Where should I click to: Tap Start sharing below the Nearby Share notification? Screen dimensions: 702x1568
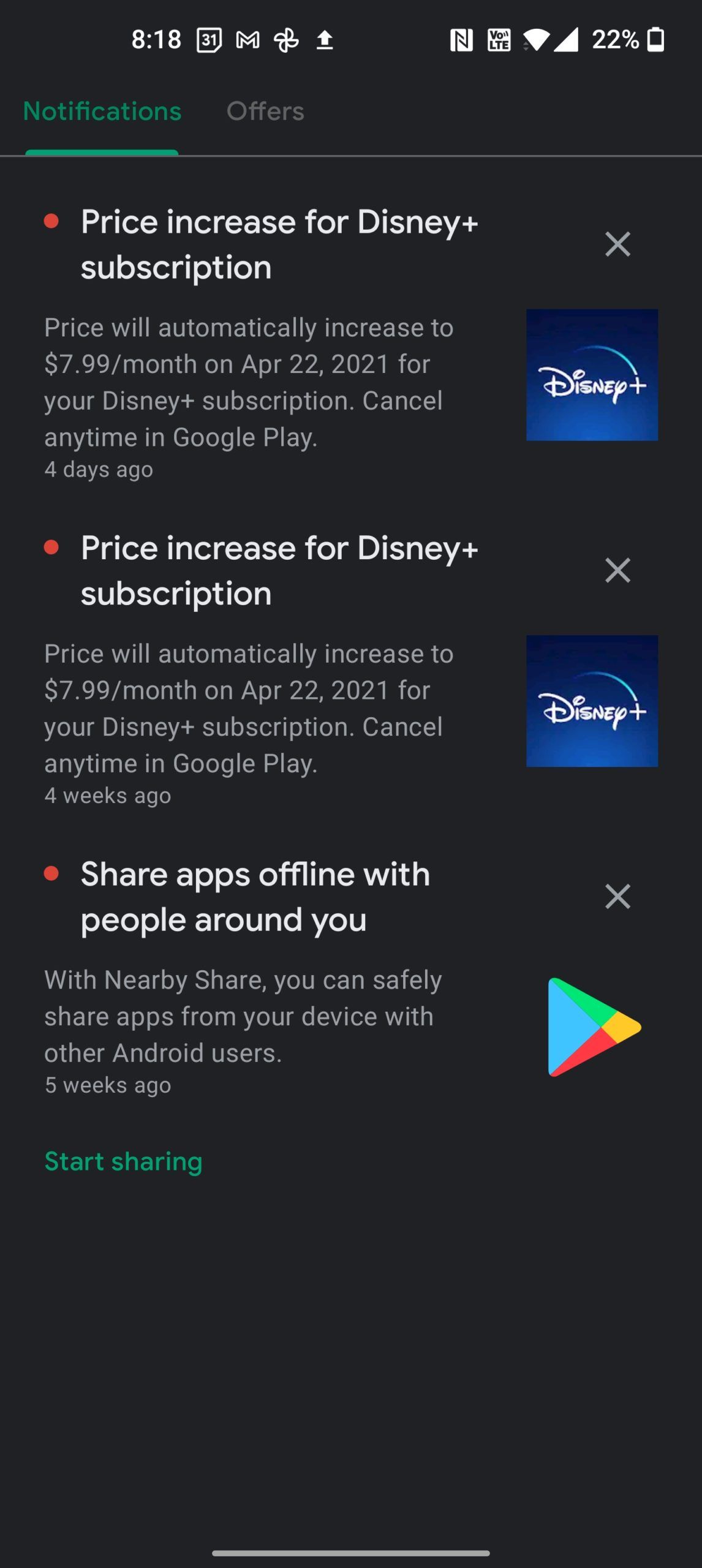click(x=123, y=1161)
